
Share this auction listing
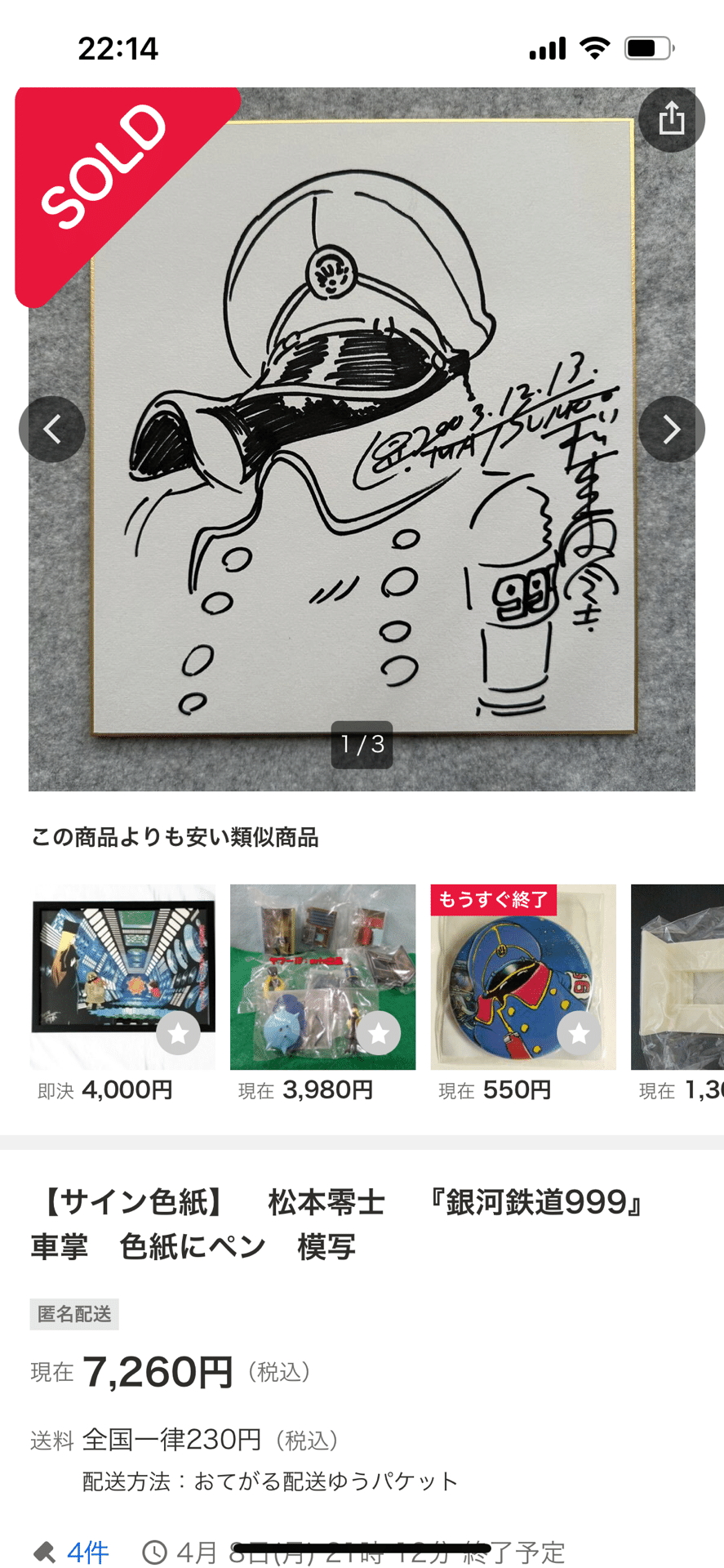[x=671, y=119]
